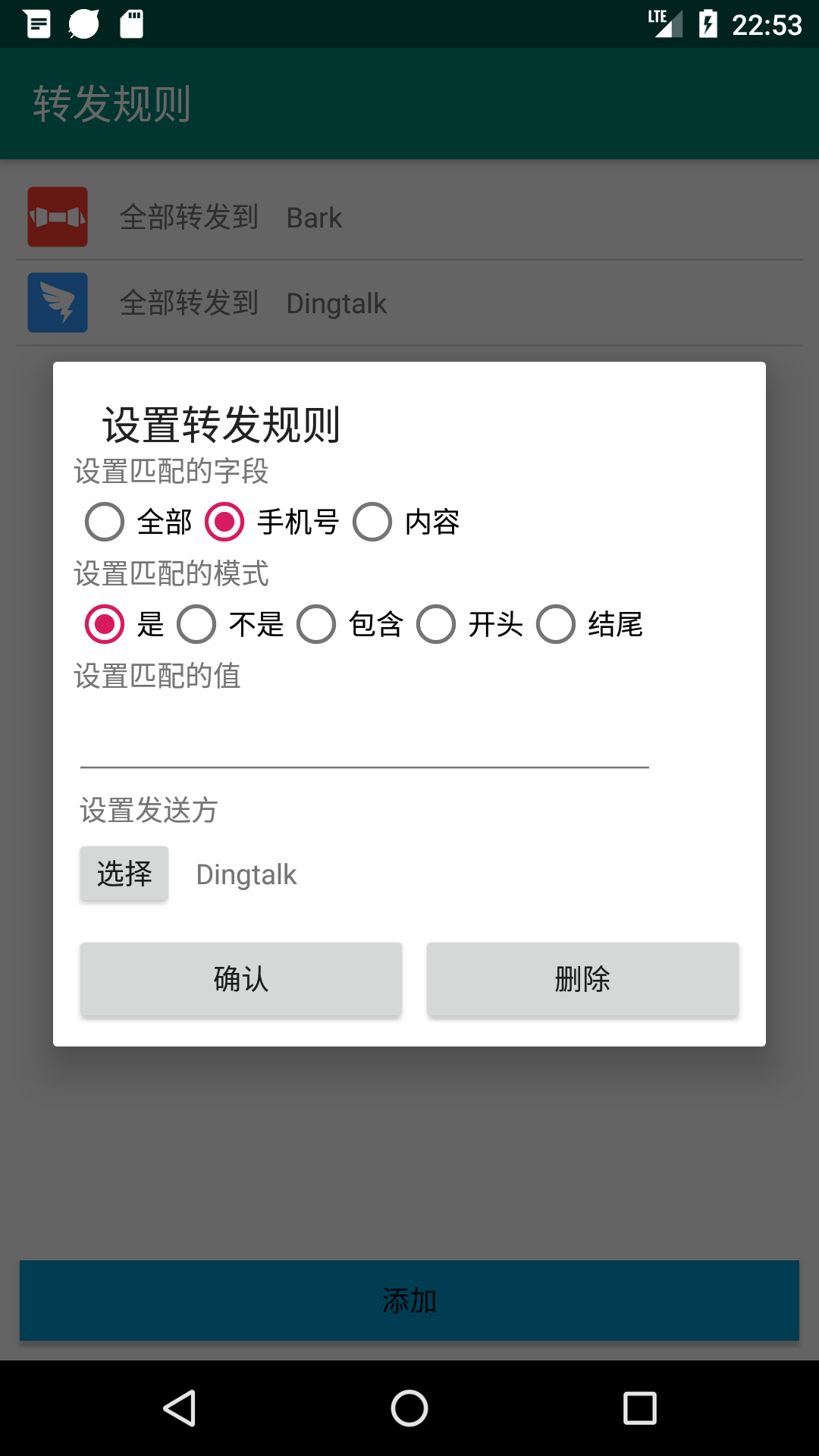
Task: Choose the 包含 match mode
Action: pyautogui.click(x=350, y=624)
